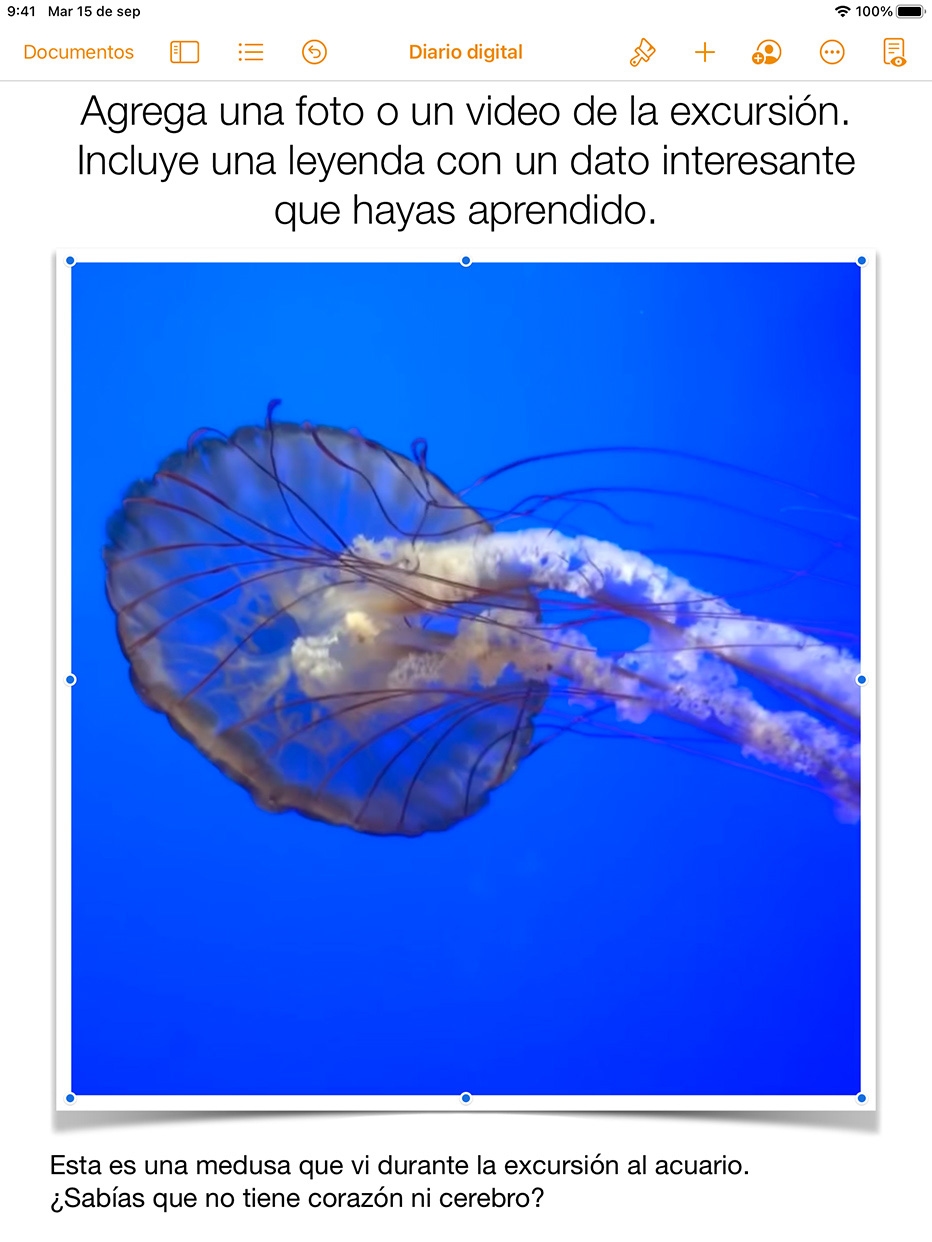Undo the last action
Screen dimensions: 932x1242
[x=314, y=52]
